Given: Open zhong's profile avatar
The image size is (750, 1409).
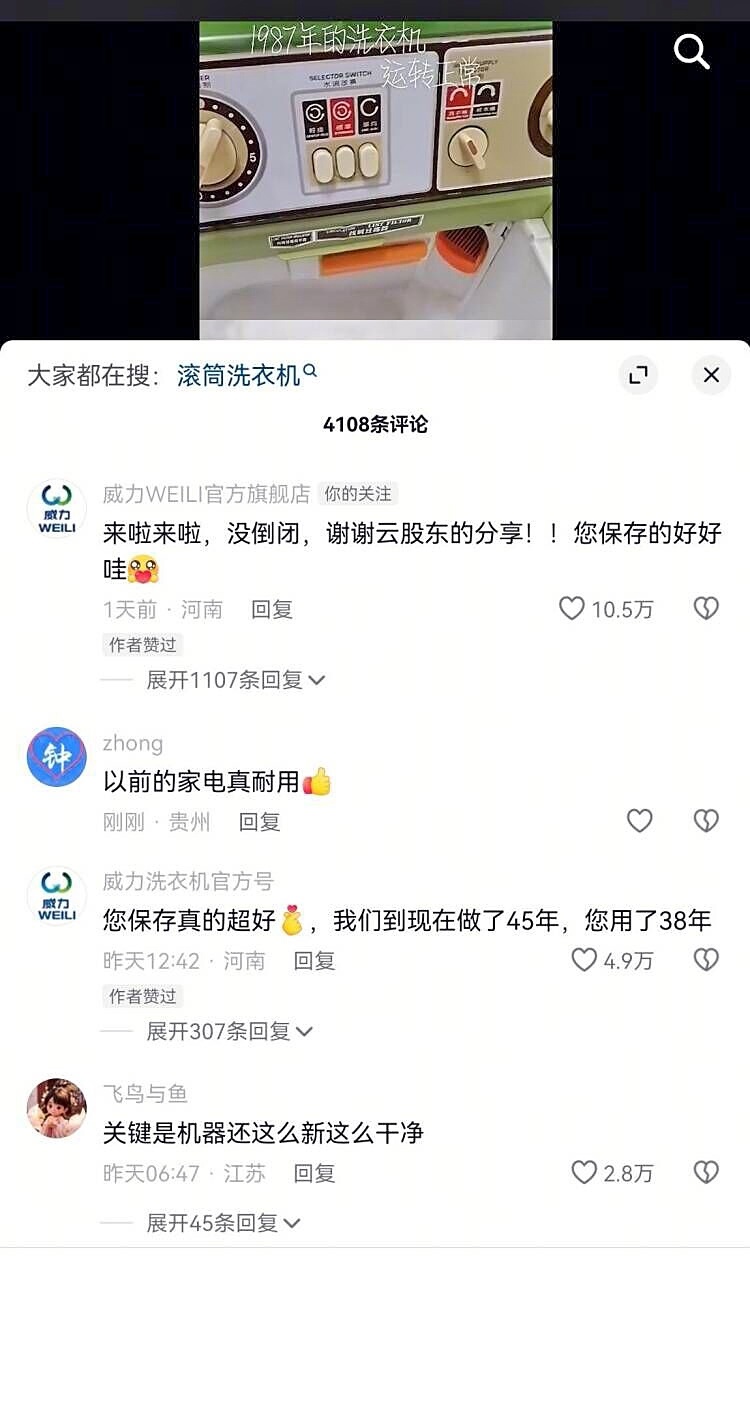Looking at the screenshot, I should pos(56,757).
